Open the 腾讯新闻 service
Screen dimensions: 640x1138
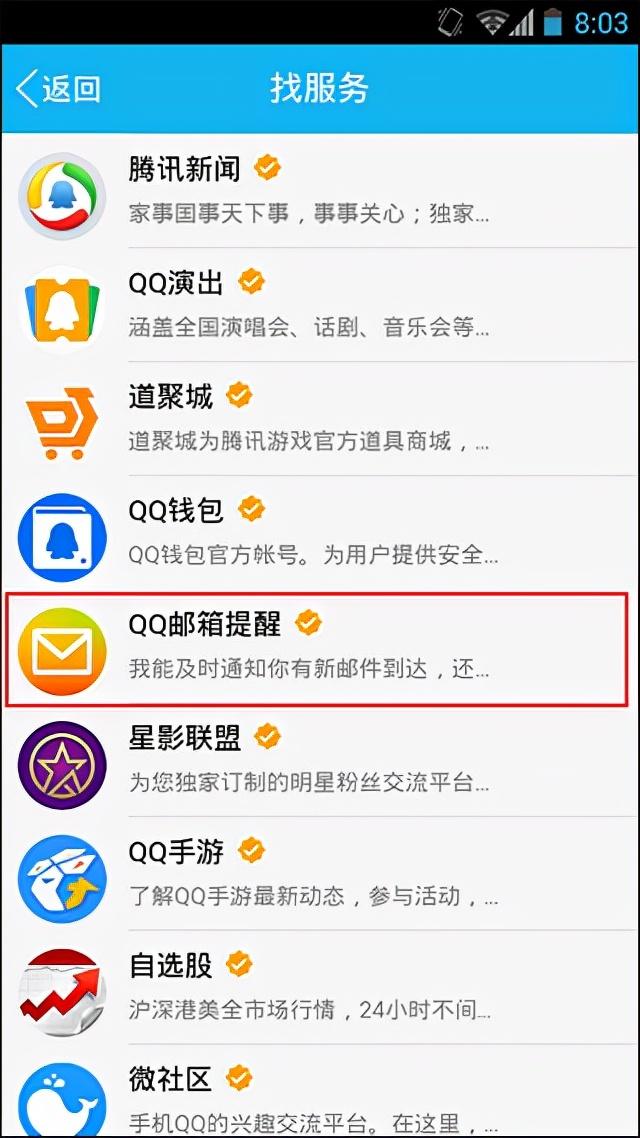pos(320,191)
